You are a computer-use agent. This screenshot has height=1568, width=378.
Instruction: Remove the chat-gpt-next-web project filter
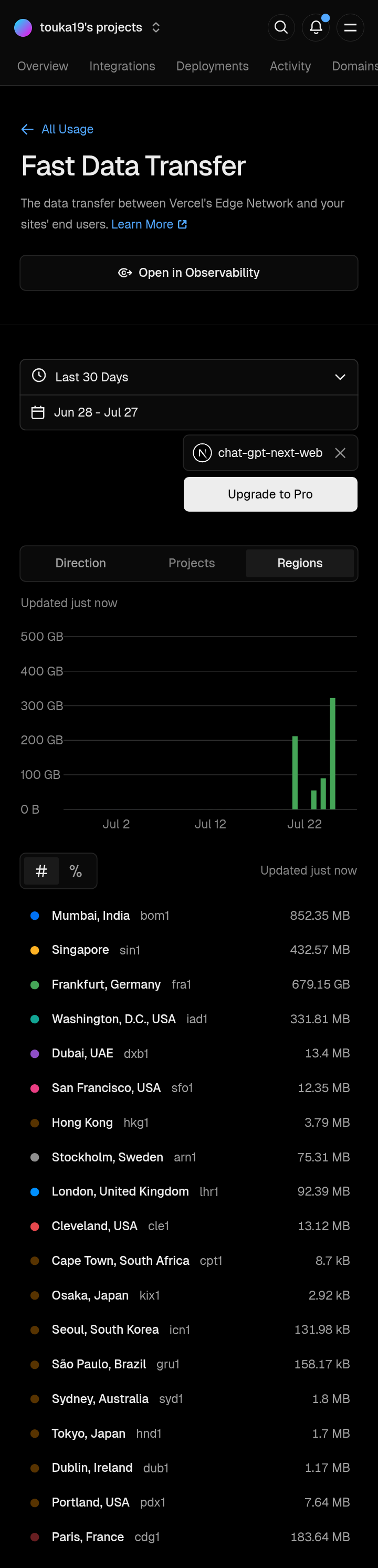coord(340,453)
